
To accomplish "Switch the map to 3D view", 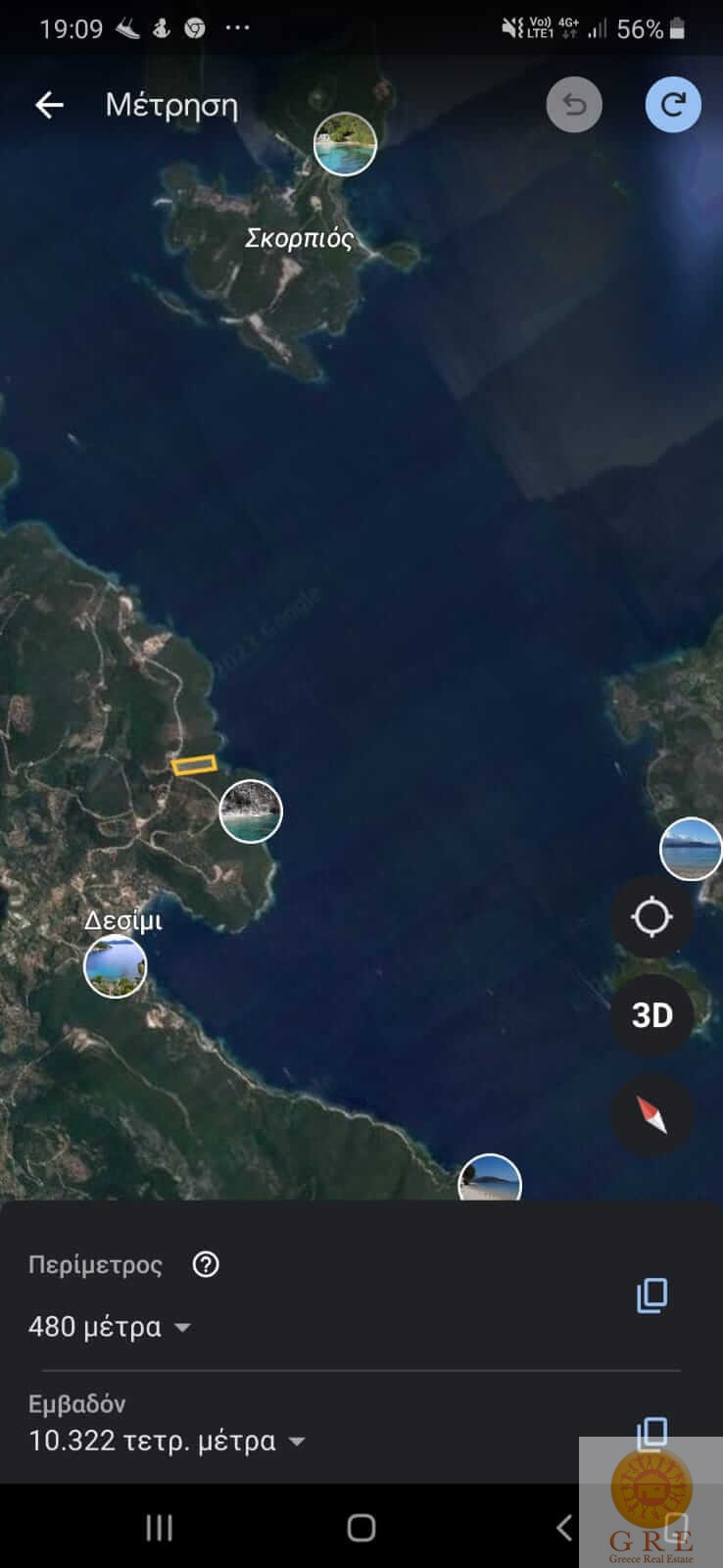I will point(651,1015).
